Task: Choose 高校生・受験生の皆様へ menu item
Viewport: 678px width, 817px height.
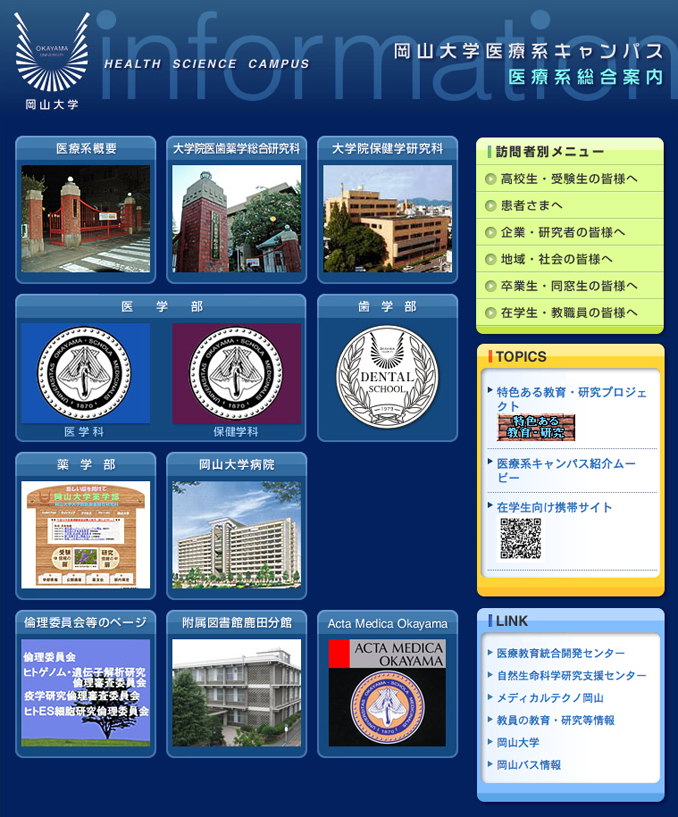Action: [x=568, y=179]
